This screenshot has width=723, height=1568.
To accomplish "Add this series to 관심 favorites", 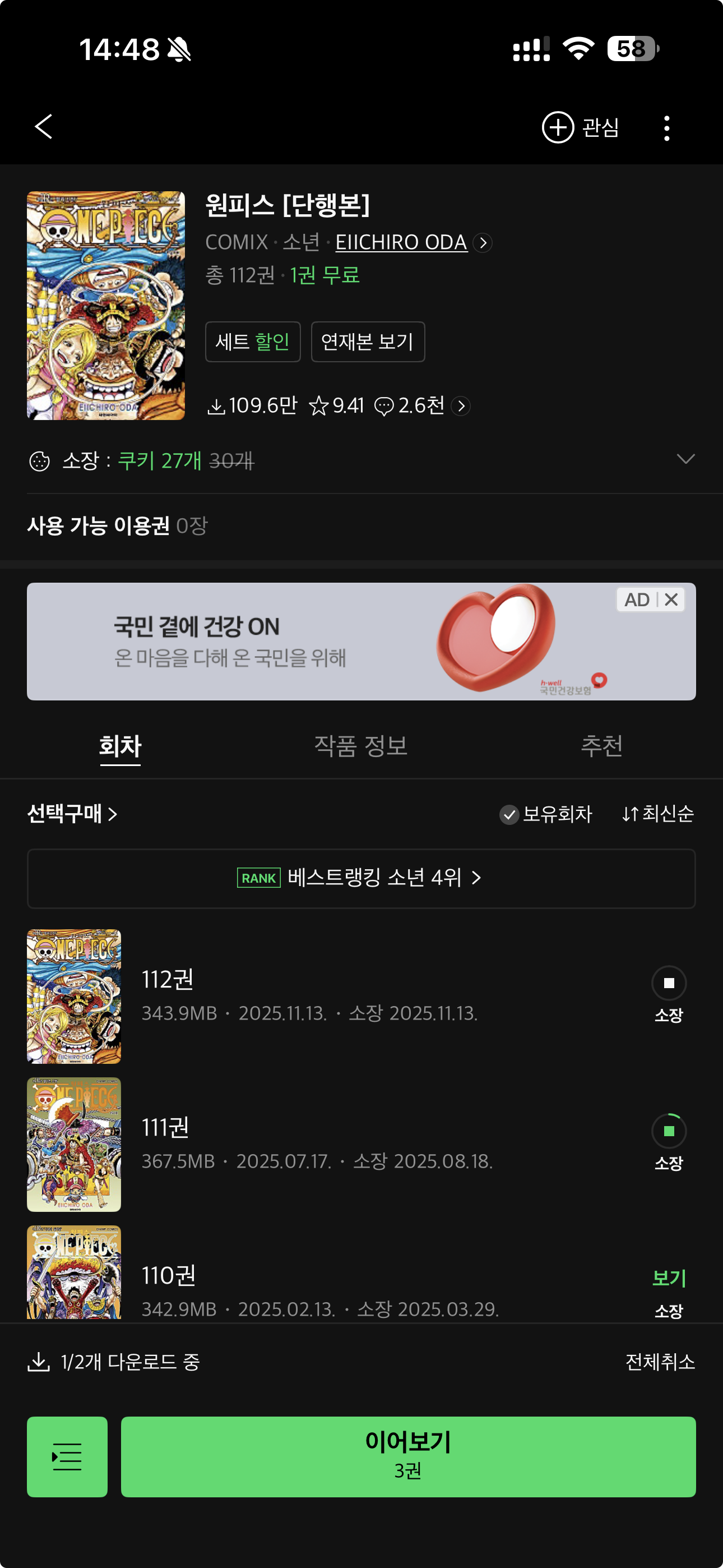I will point(581,127).
